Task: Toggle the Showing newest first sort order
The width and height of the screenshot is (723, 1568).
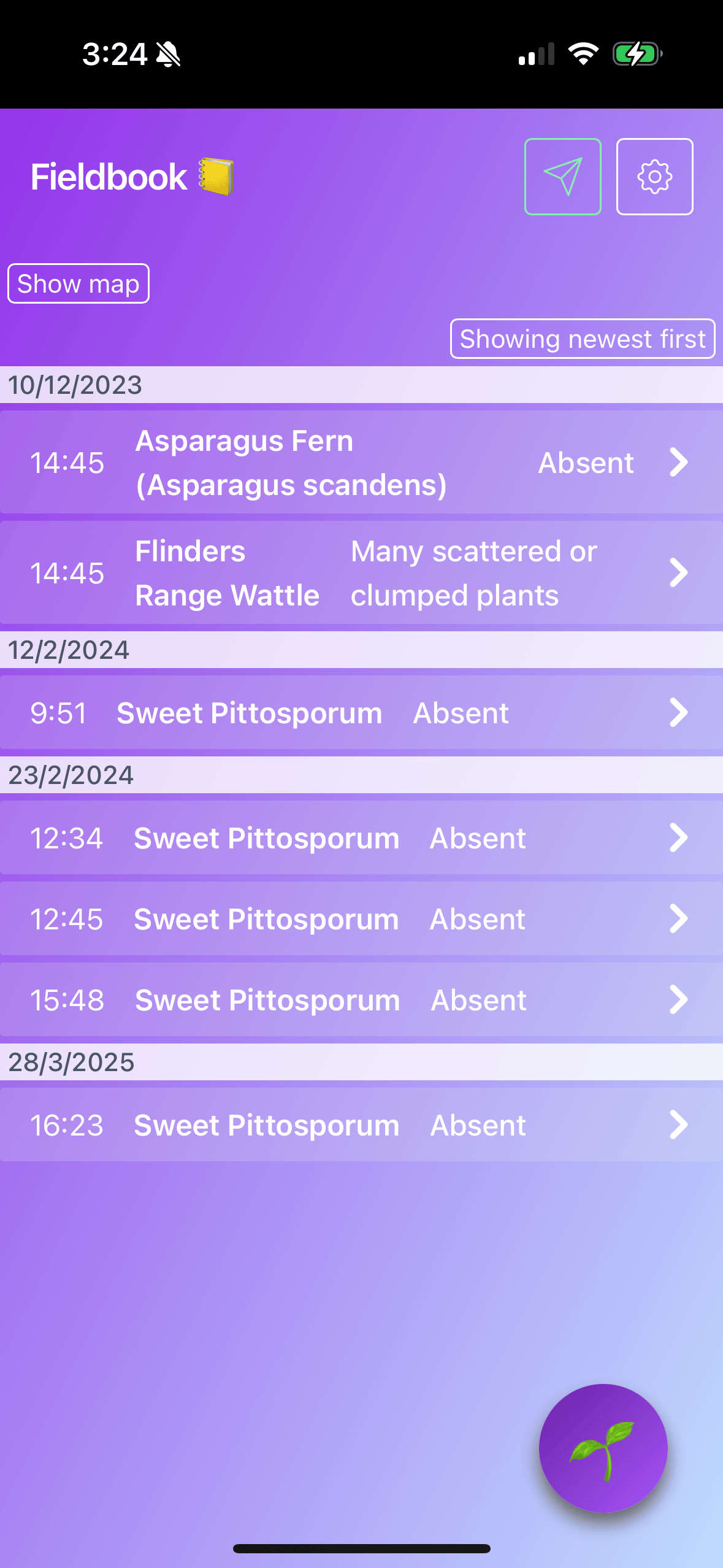Action: 582,338
